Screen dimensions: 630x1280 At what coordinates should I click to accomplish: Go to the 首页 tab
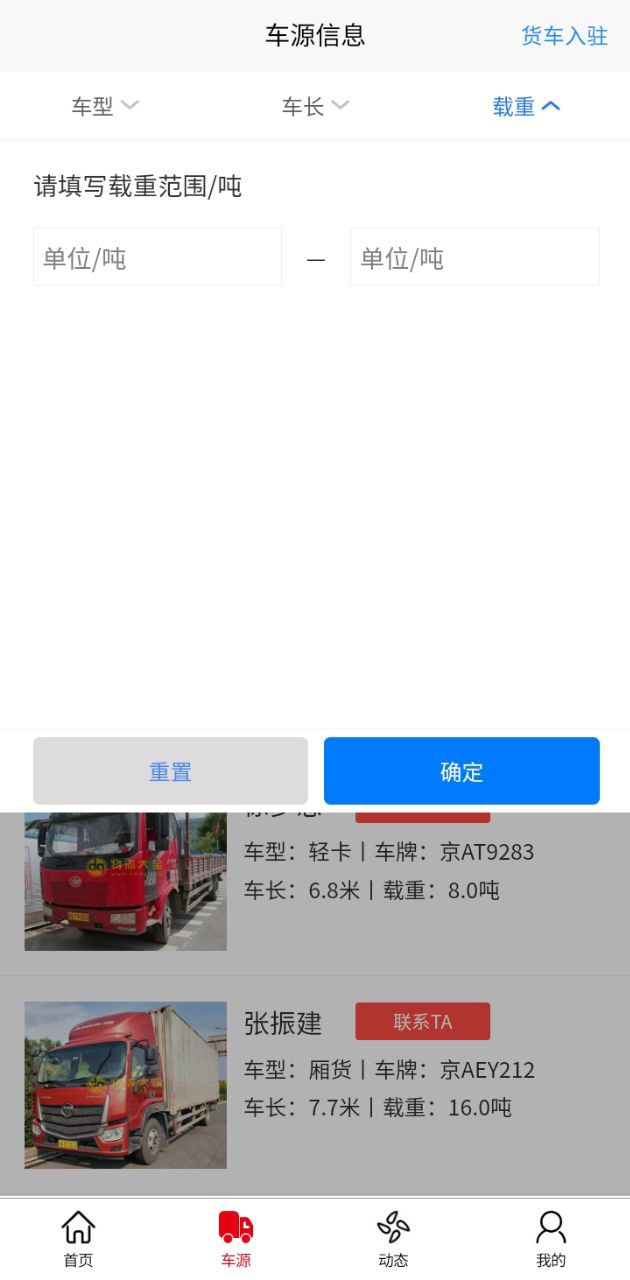tap(78, 1238)
